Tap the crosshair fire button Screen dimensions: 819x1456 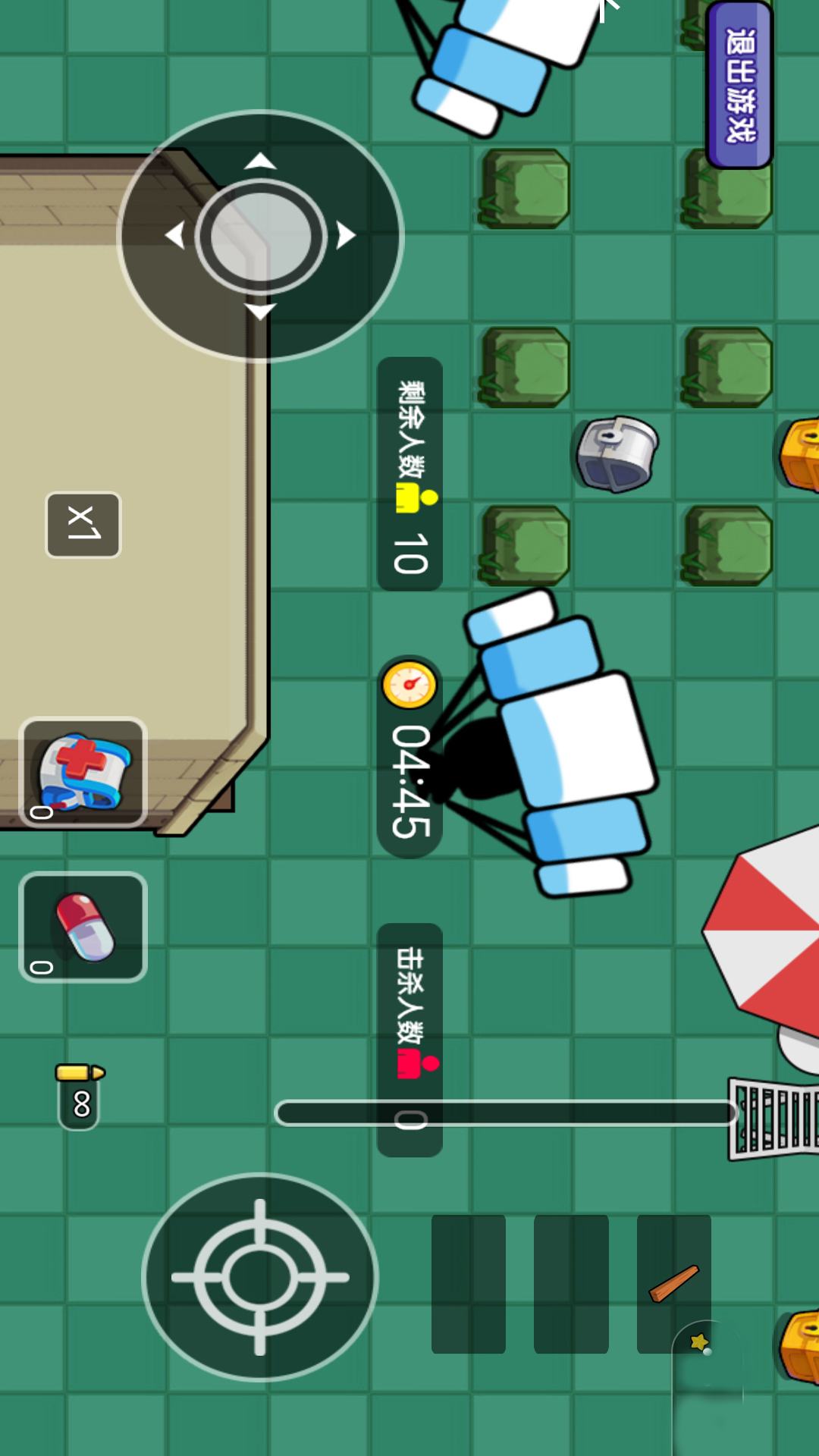(260, 1277)
